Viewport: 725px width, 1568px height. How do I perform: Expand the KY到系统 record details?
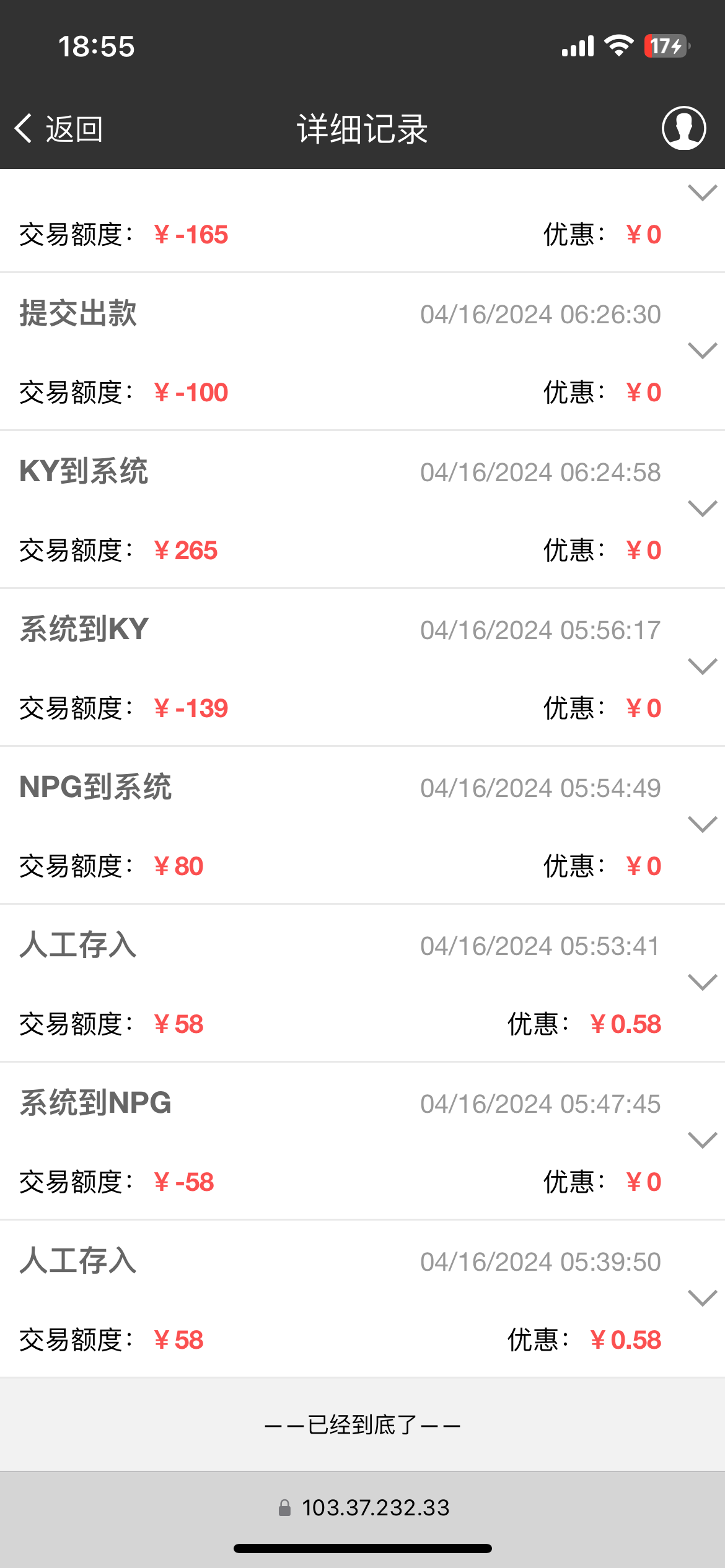(x=703, y=508)
